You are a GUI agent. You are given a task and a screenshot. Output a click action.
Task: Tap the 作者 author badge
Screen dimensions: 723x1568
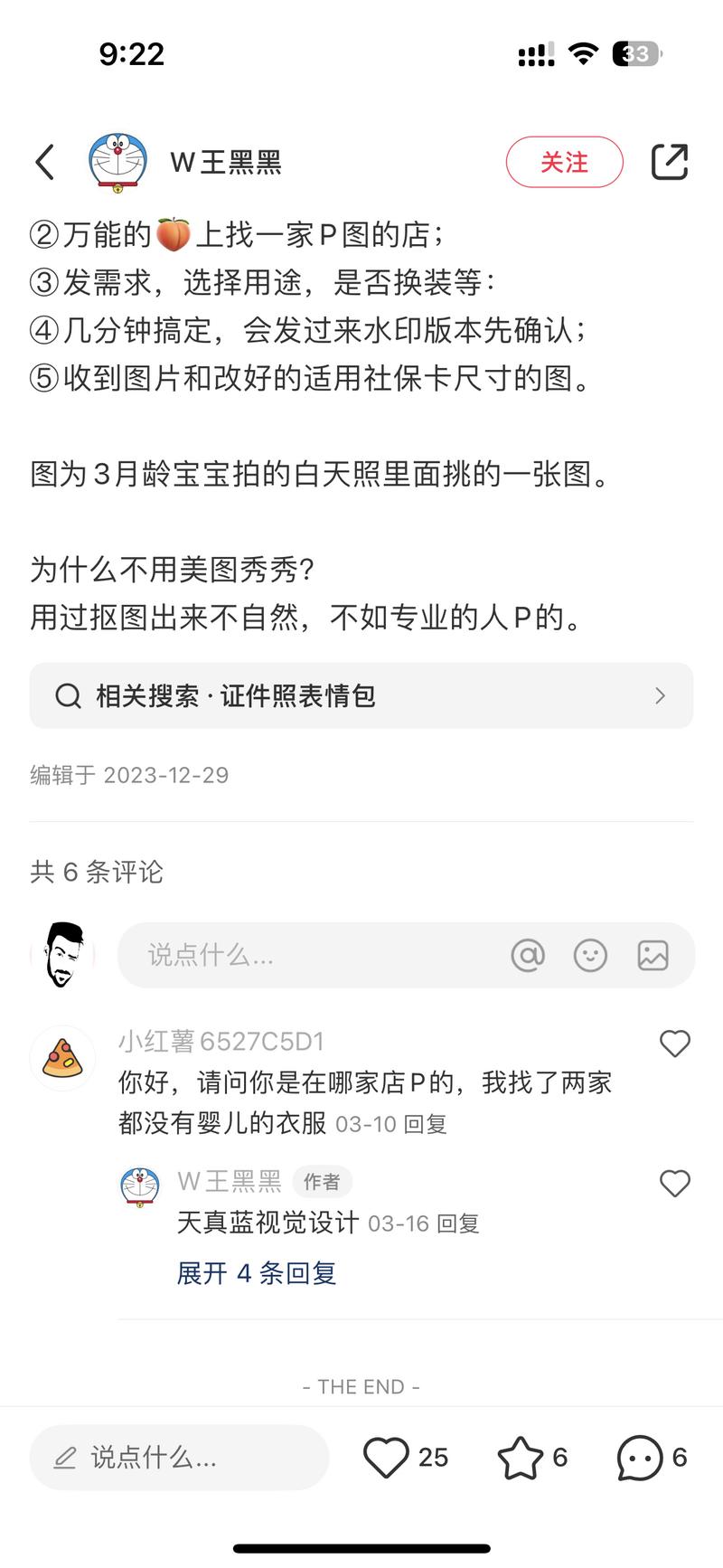[323, 1182]
